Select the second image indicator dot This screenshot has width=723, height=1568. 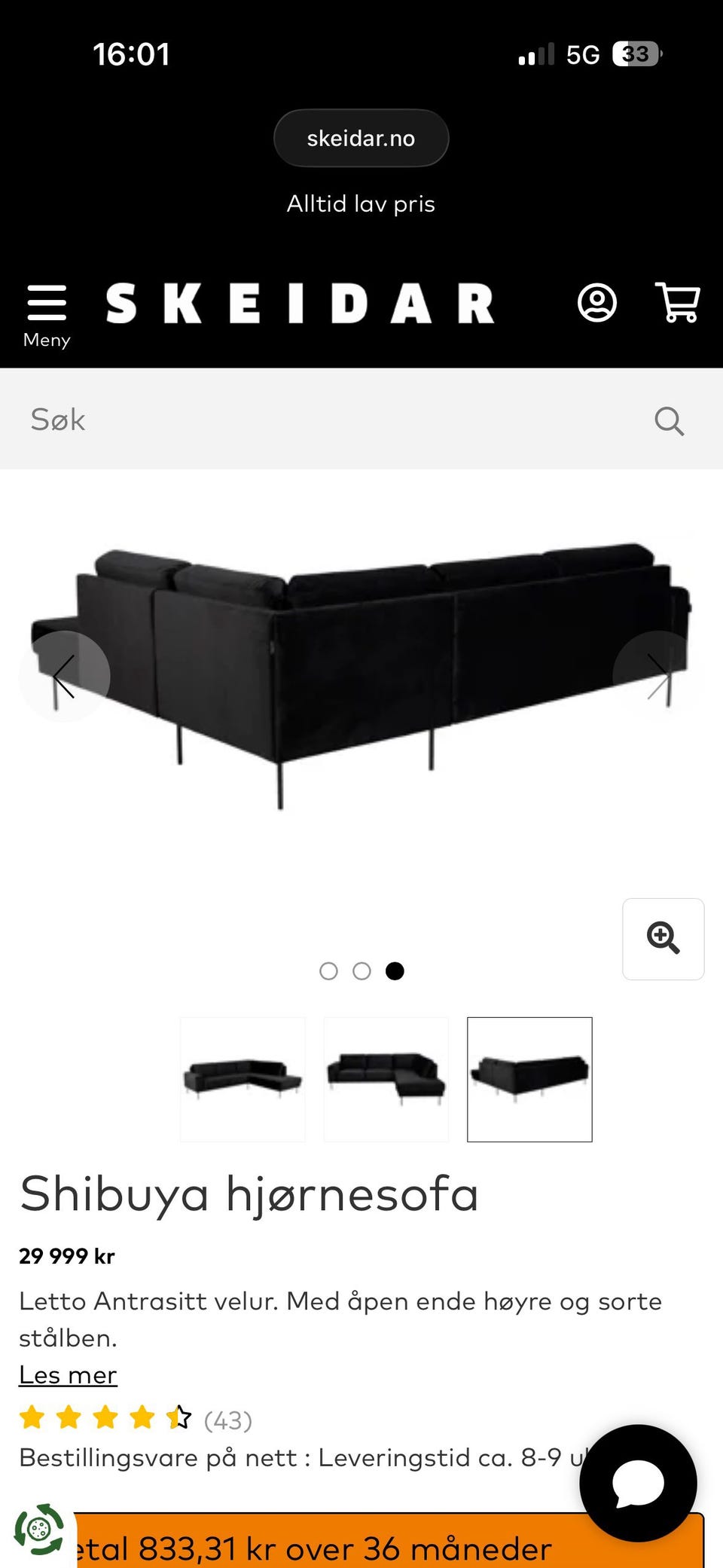point(361,971)
